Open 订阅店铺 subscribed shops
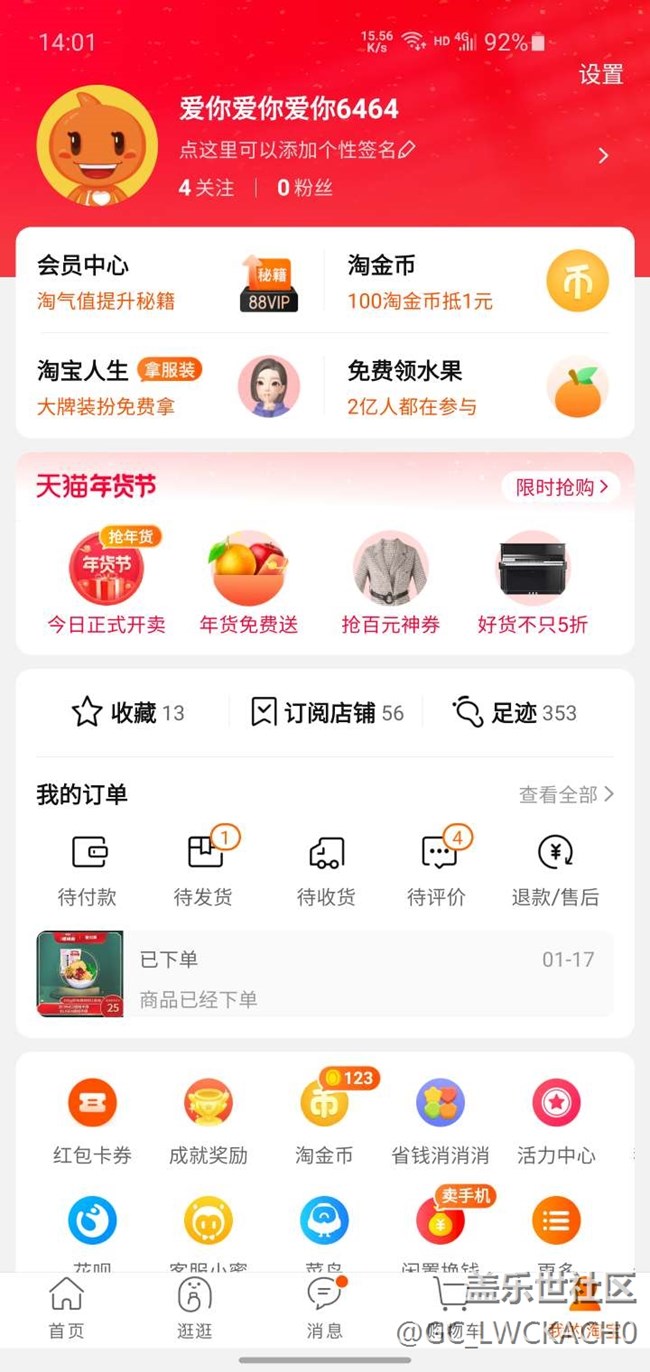Image resolution: width=650 pixels, height=1372 pixels. tap(328, 713)
